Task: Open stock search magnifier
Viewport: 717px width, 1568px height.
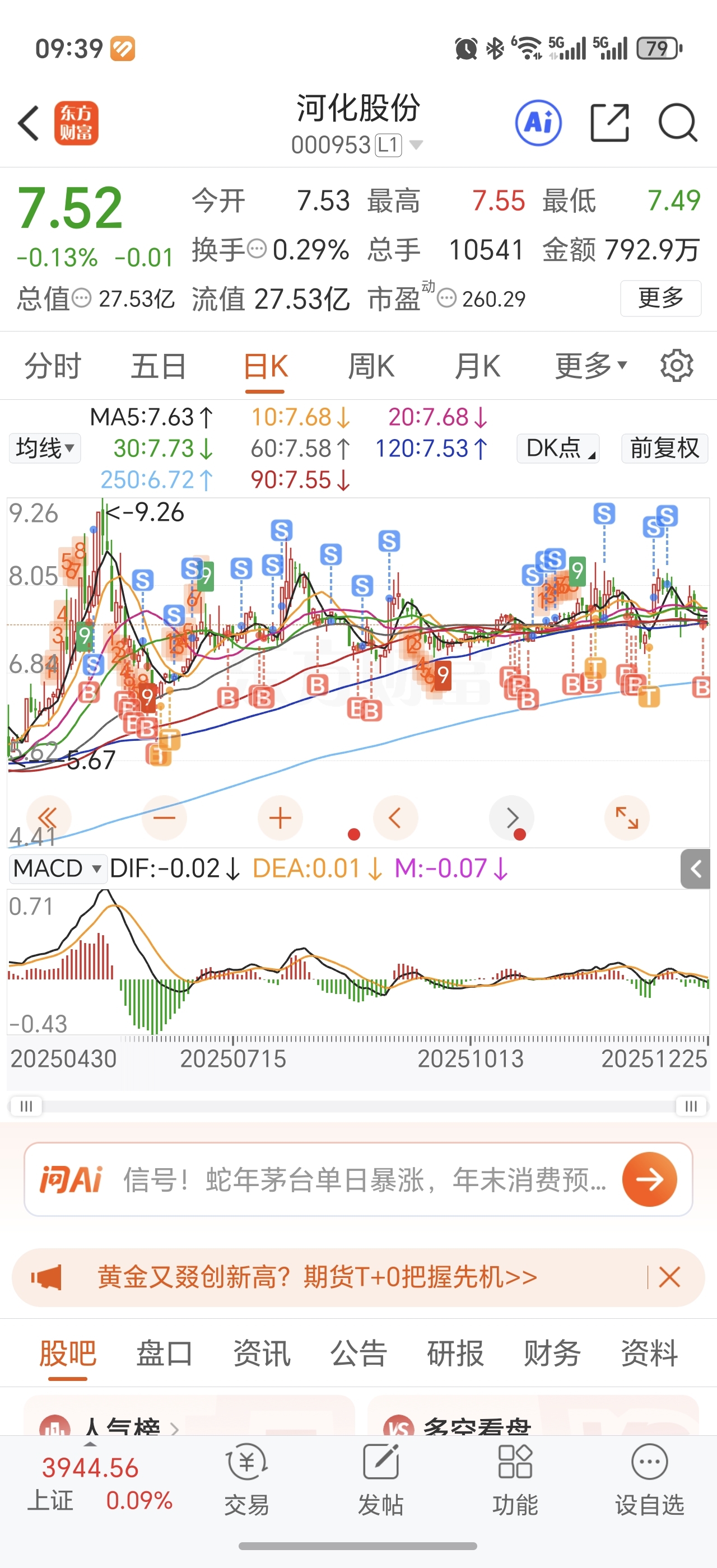Action: (x=677, y=123)
